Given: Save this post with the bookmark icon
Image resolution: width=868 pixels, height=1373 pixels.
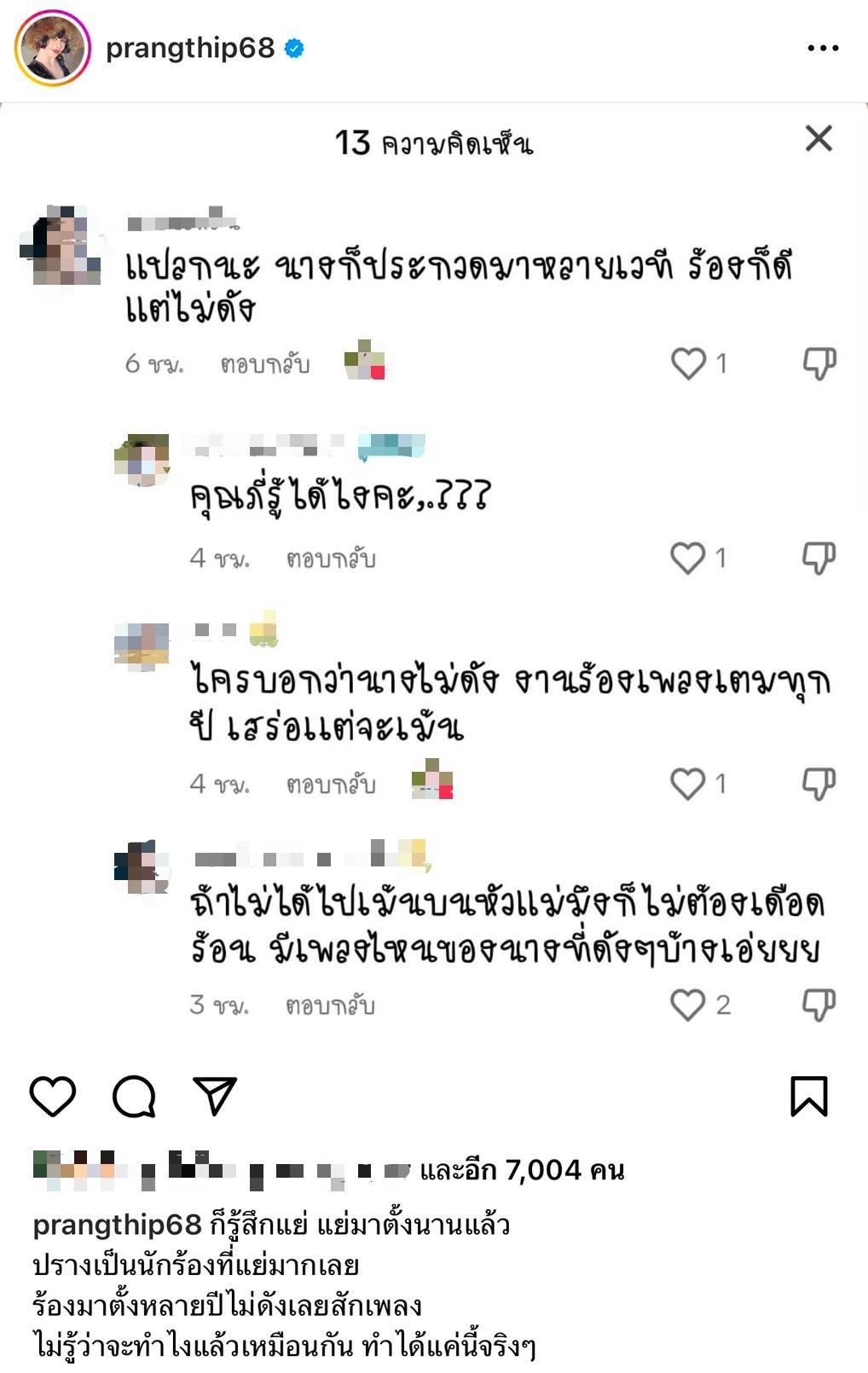Looking at the screenshot, I should coord(808,1096).
